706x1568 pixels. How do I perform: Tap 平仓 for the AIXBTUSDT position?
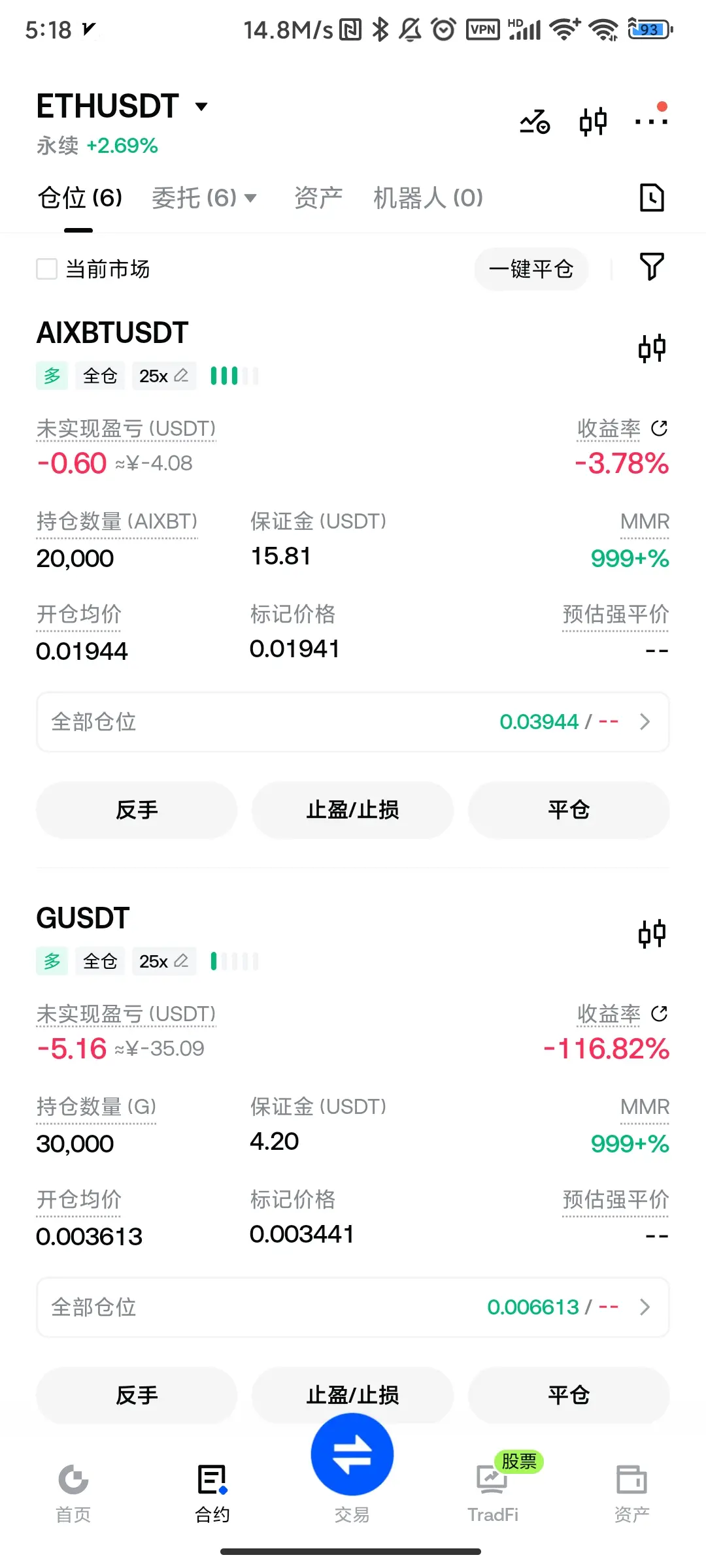[x=569, y=810]
